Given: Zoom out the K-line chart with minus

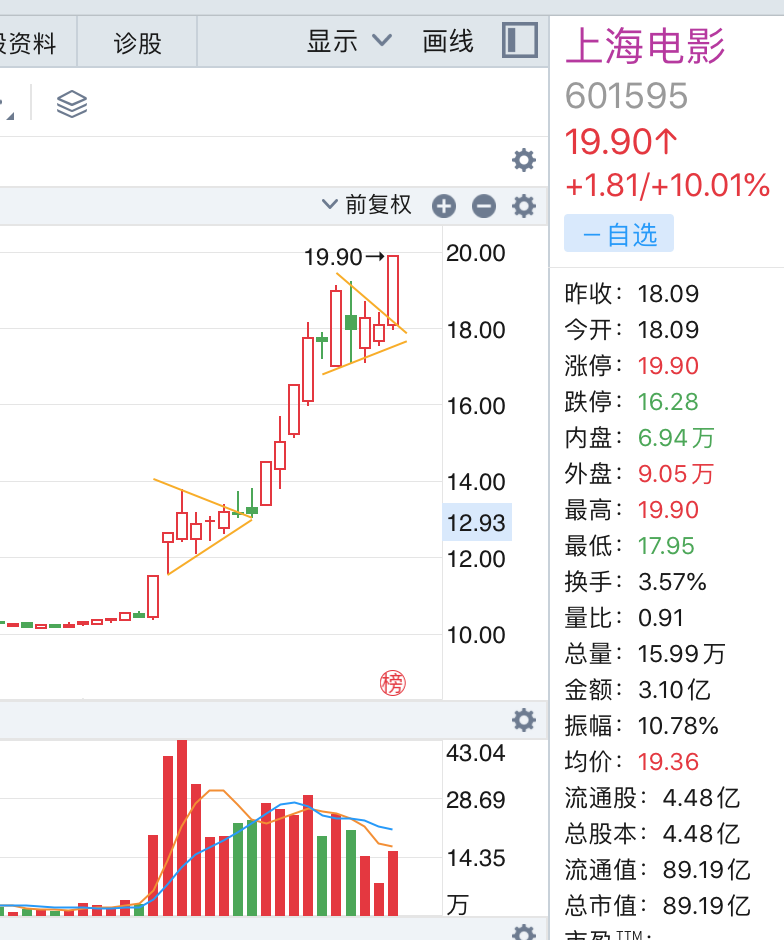Looking at the screenshot, I should tap(484, 206).
